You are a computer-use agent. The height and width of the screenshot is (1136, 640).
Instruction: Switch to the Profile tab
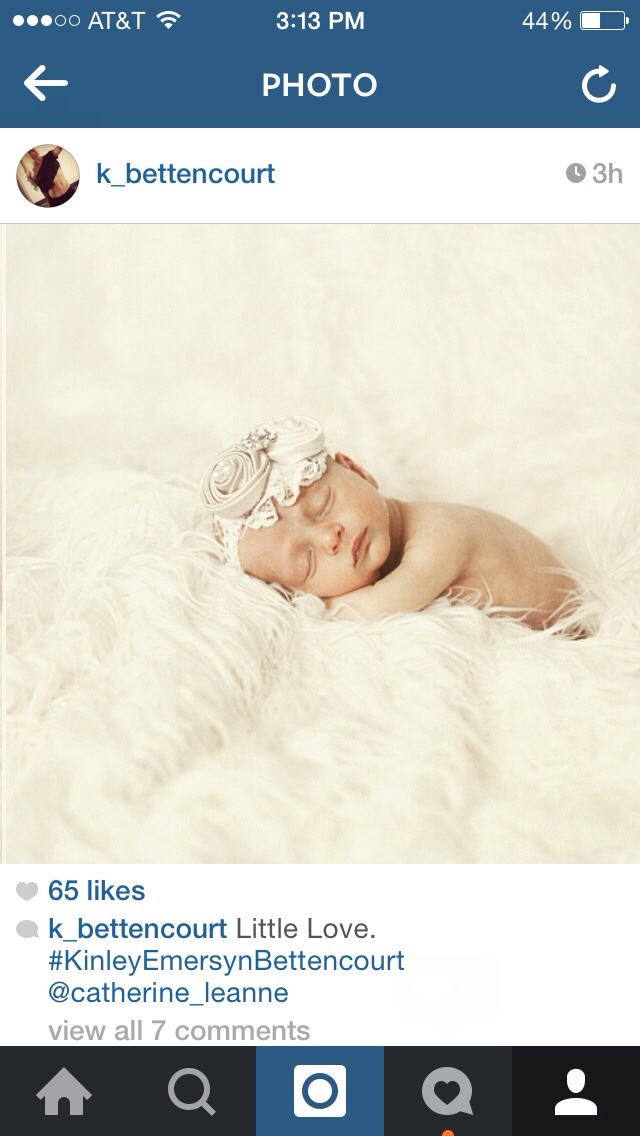(x=576, y=1091)
